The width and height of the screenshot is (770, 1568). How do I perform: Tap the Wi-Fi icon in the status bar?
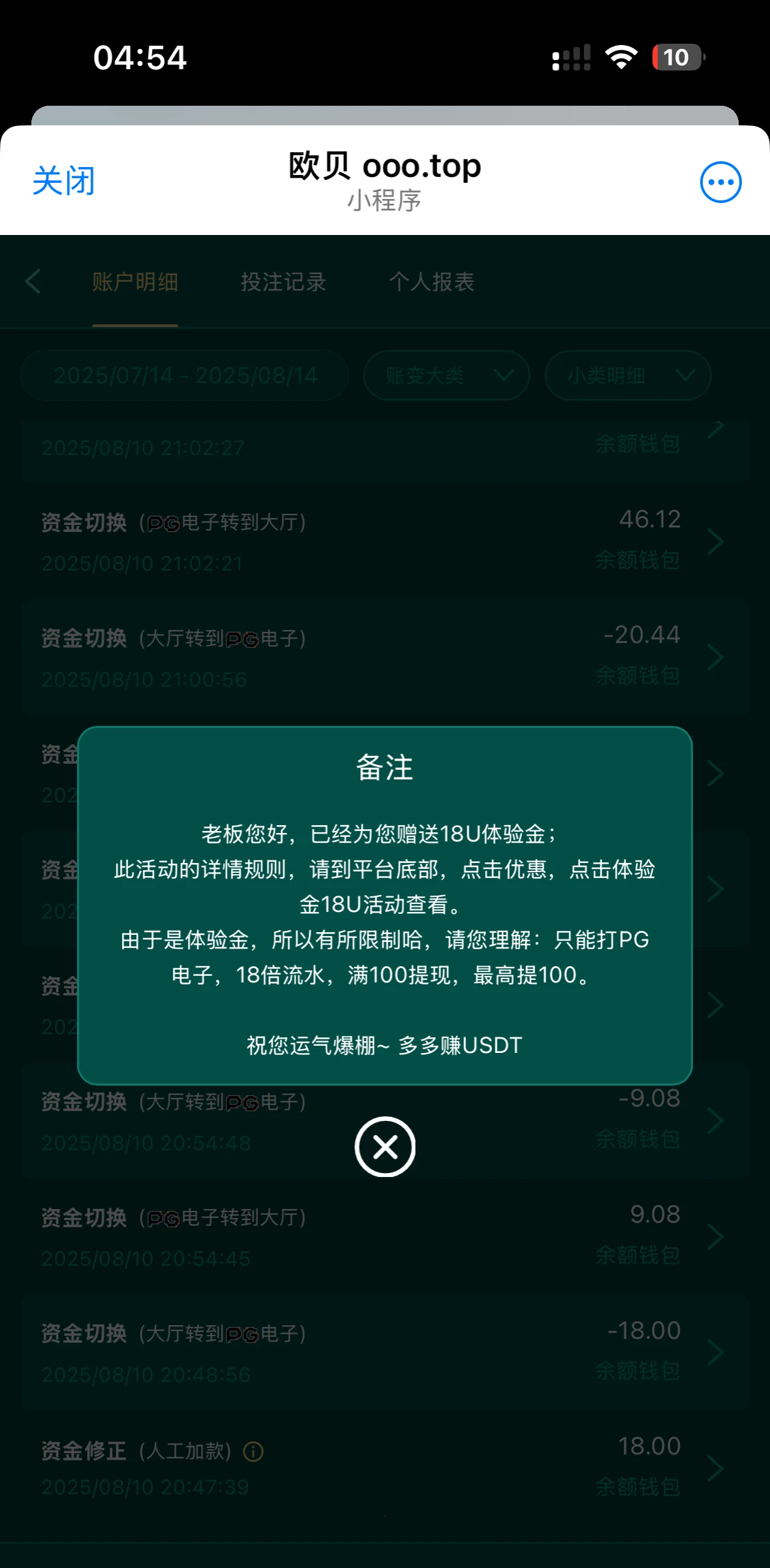pyautogui.click(x=621, y=58)
